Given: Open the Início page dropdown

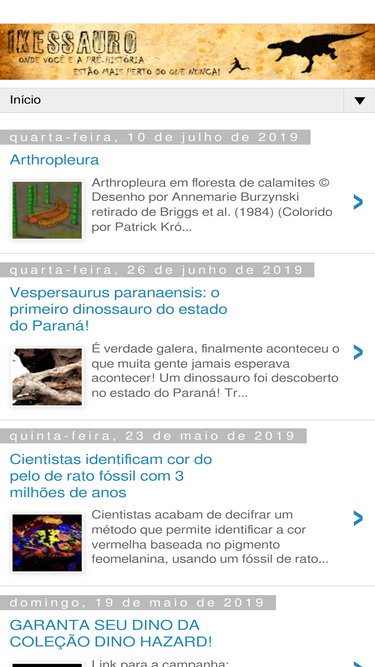Looking at the screenshot, I should click(187, 100).
